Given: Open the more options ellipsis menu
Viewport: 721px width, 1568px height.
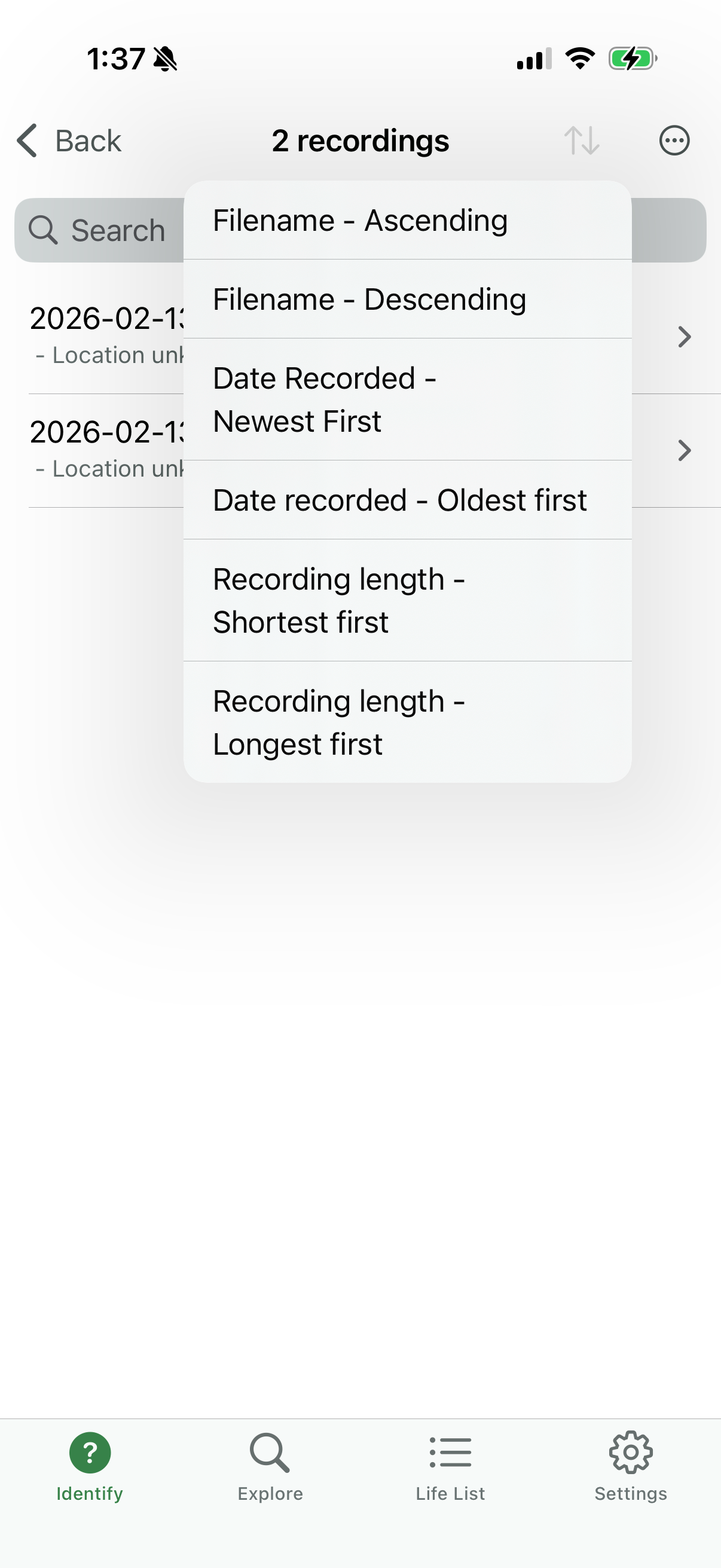Looking at the screenshot, I should click(x=674, y=140).
